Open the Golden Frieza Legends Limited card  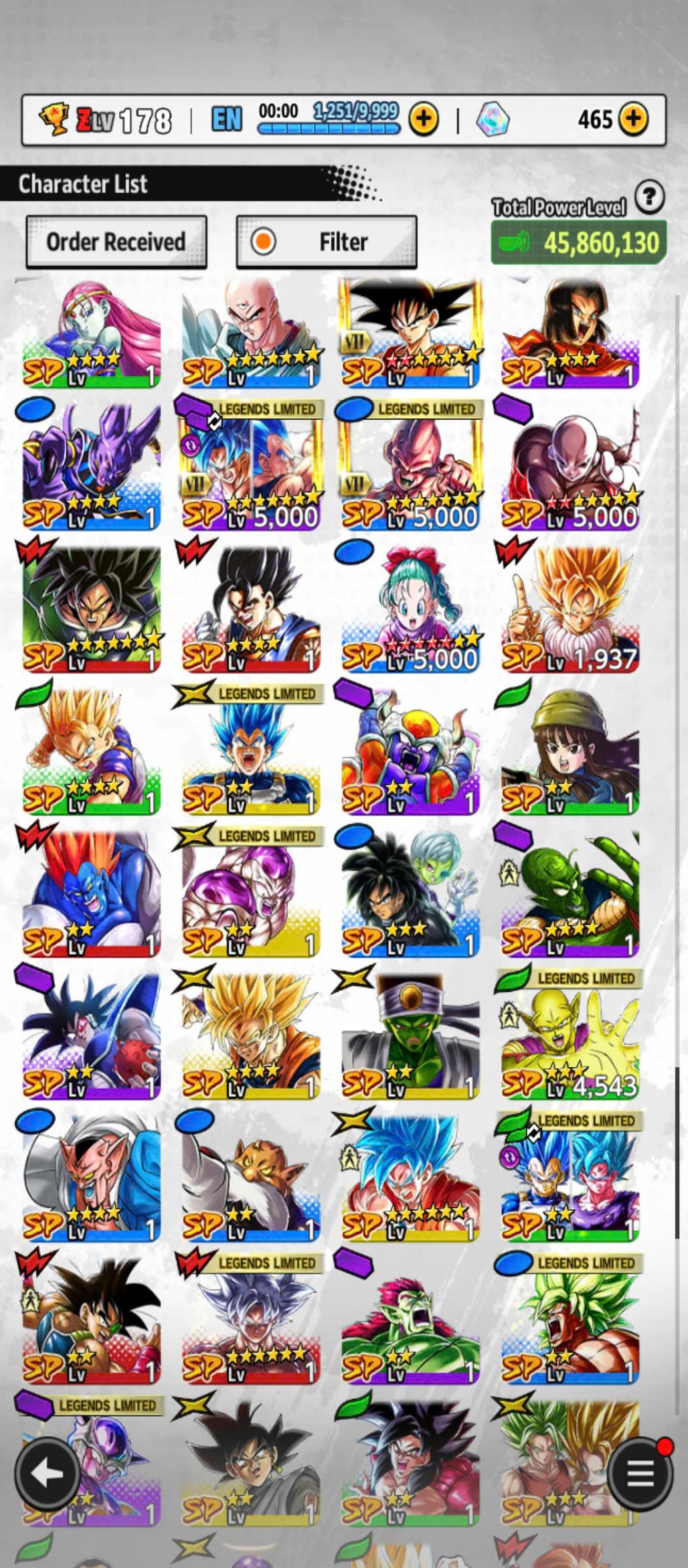click(251, 893)
